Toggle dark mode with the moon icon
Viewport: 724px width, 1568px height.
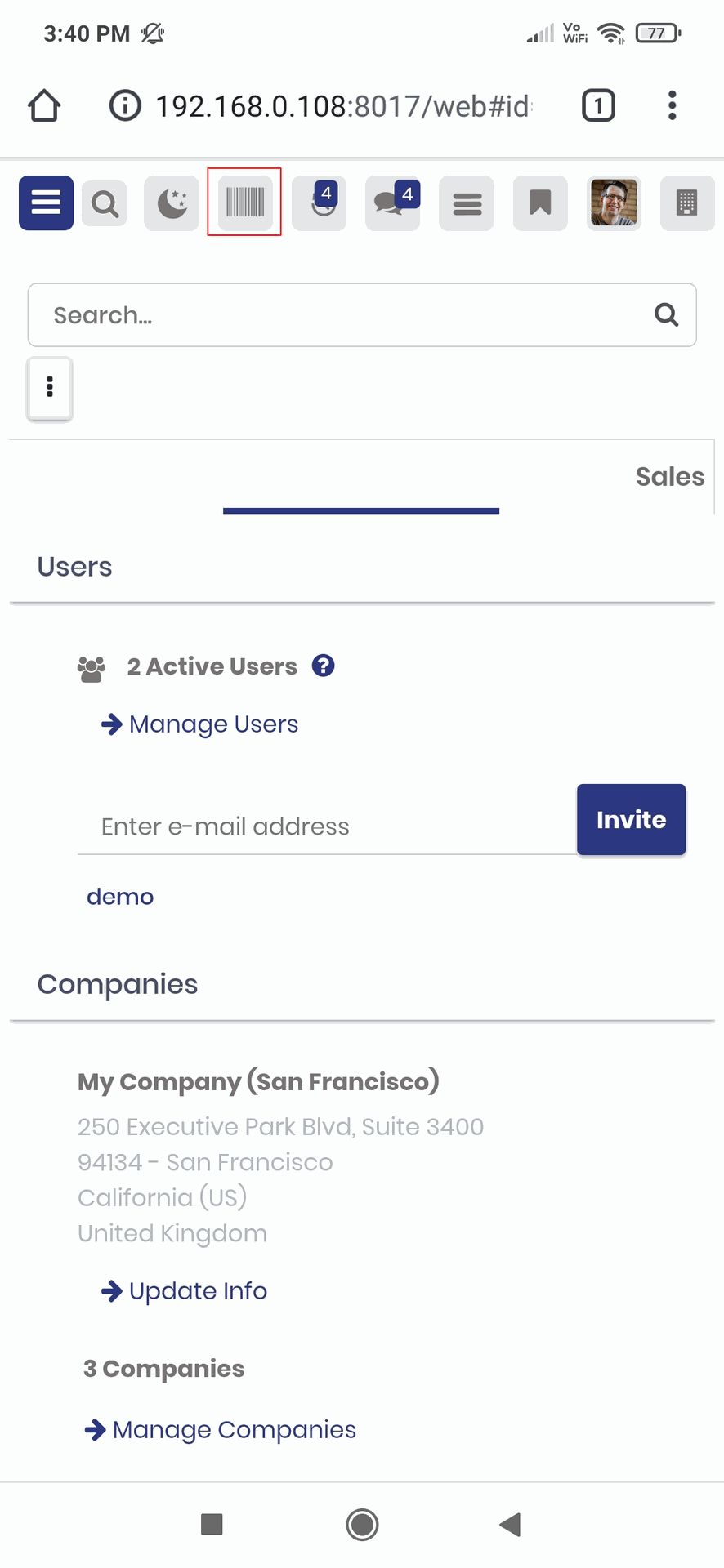[172, 203]
